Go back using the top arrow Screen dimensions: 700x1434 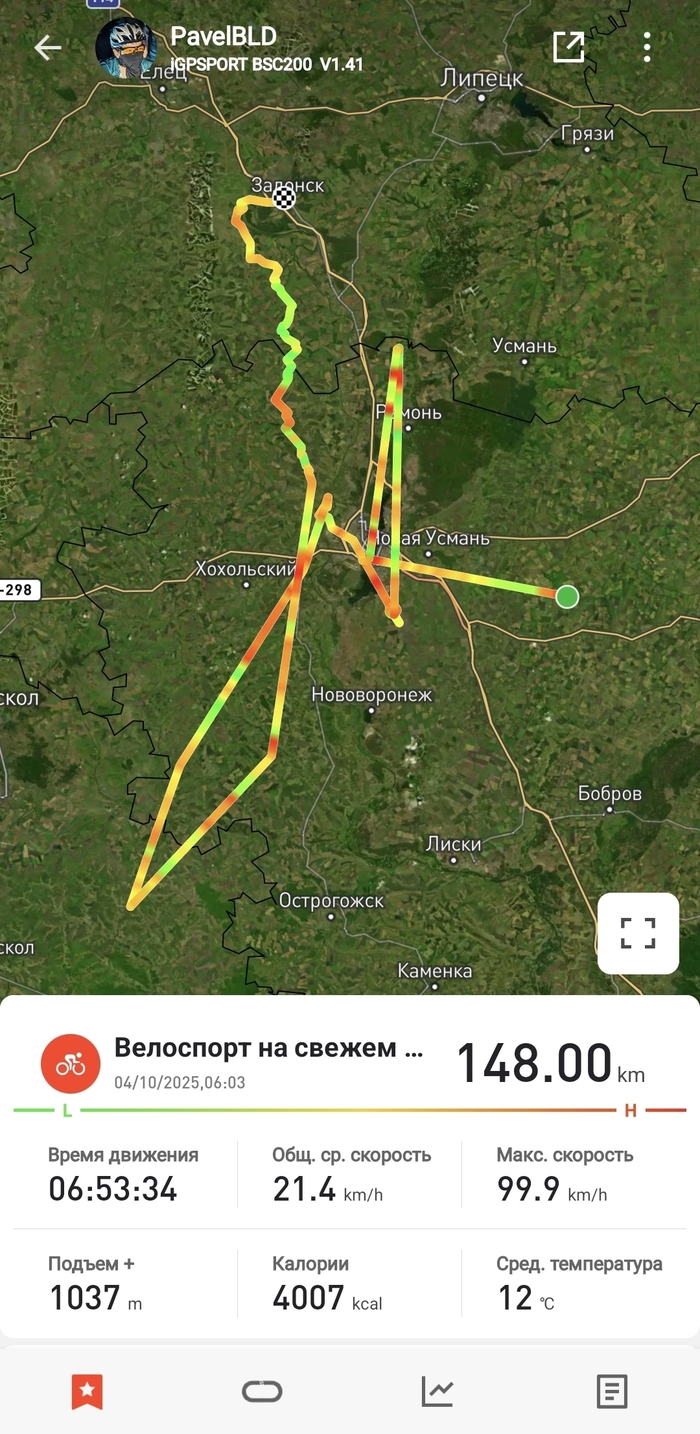[48, 48]
